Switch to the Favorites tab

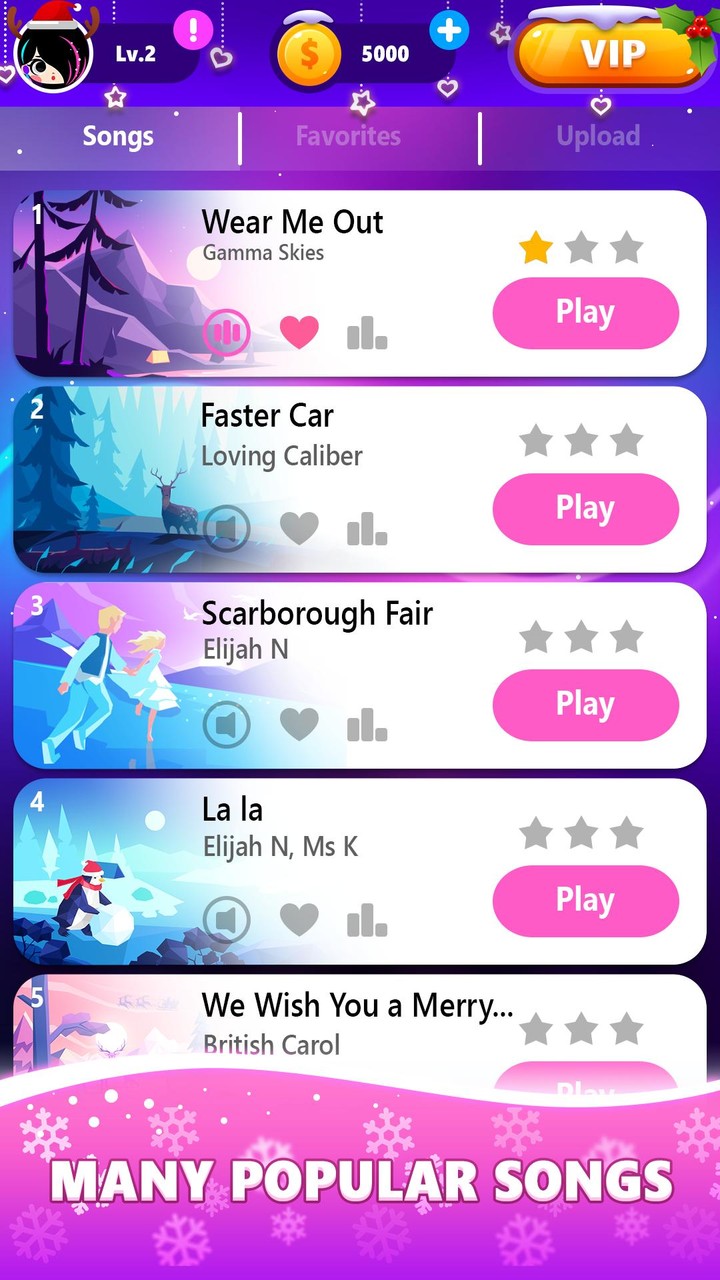(348, 137)
